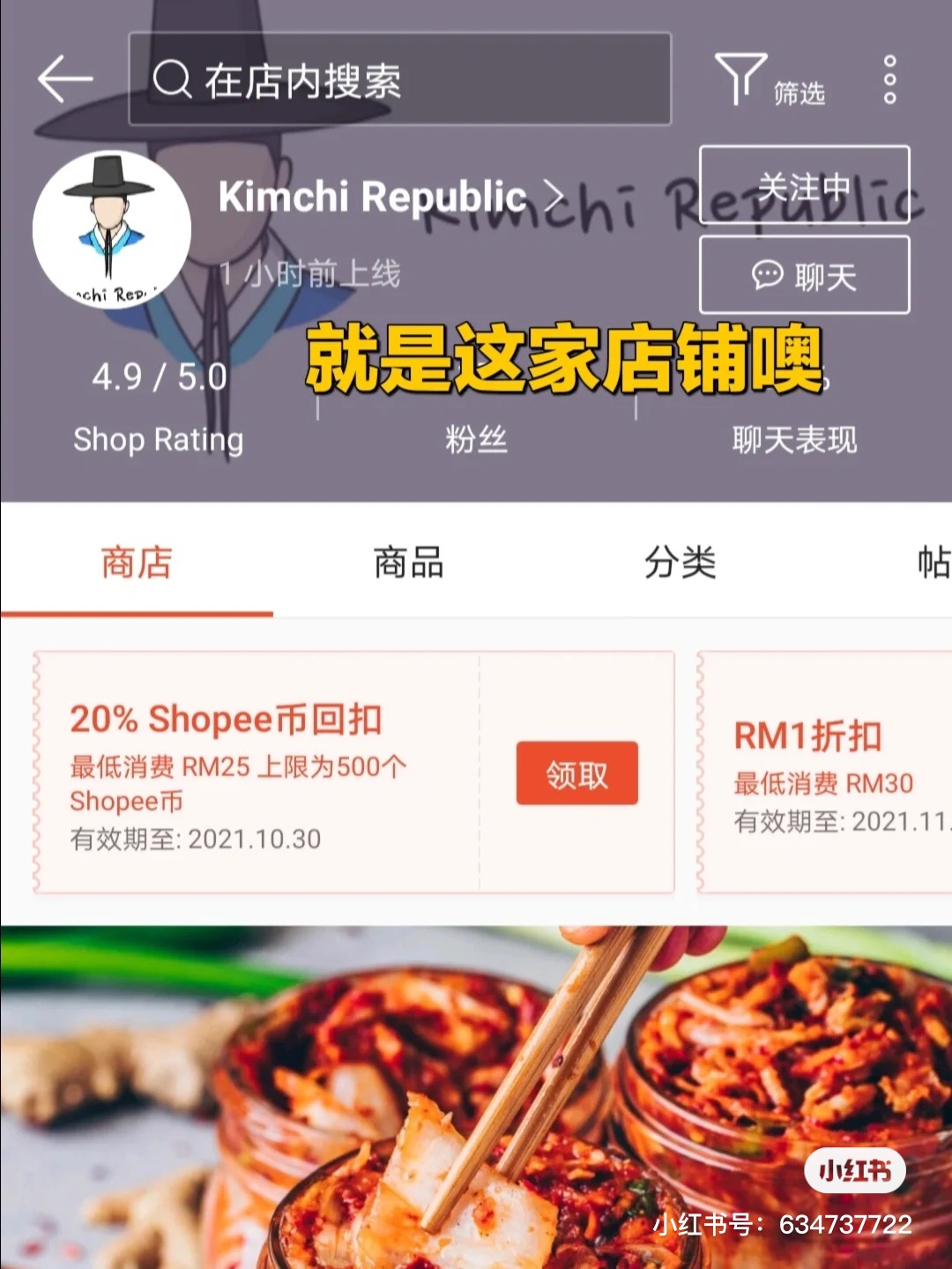The width and height of the screenshot is (952, 1269).
Task: Select the 商店 tab
Action: pos(137,563)
